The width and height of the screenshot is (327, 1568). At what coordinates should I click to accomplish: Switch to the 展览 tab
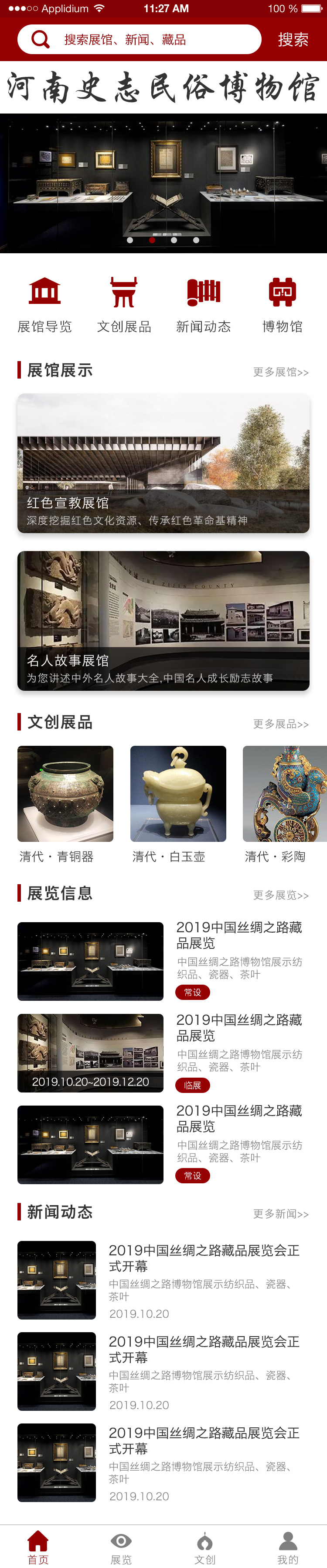tap(121, 1547)
